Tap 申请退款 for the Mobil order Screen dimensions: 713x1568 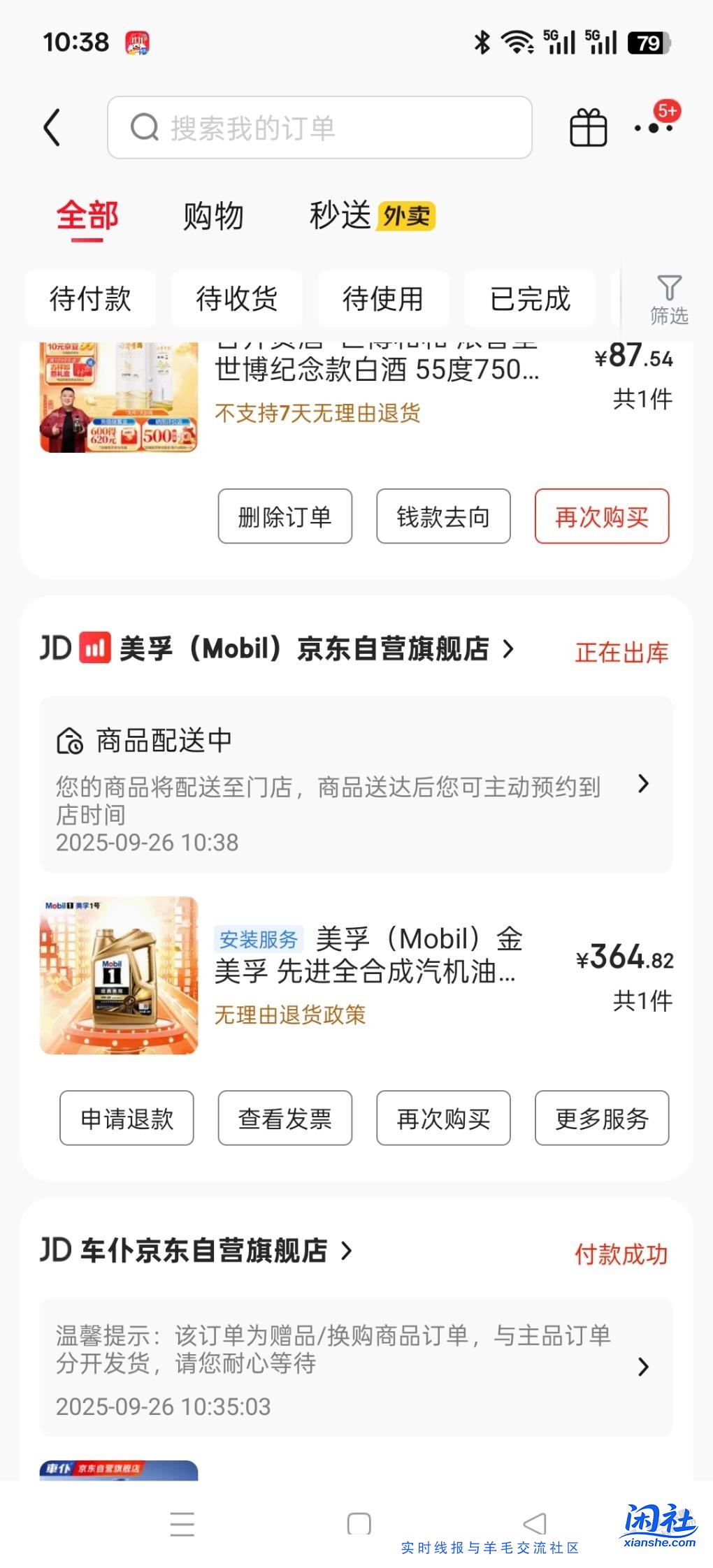127,1119
